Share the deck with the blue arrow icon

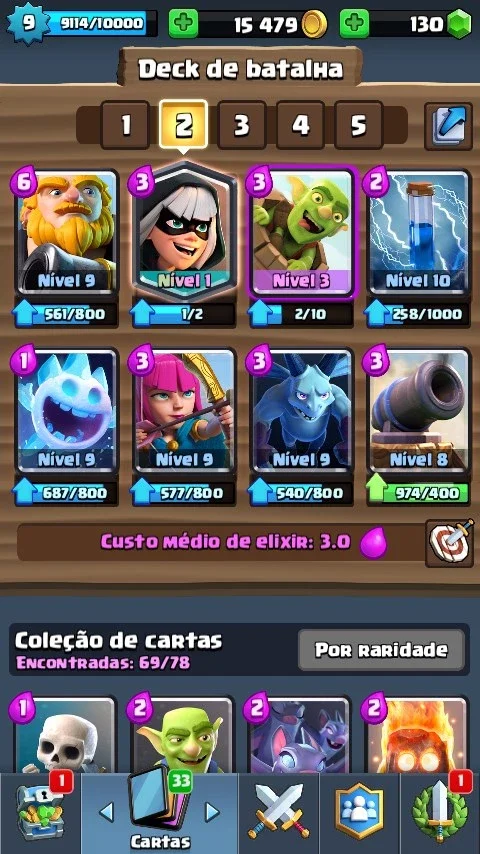[x=448, y=126]
